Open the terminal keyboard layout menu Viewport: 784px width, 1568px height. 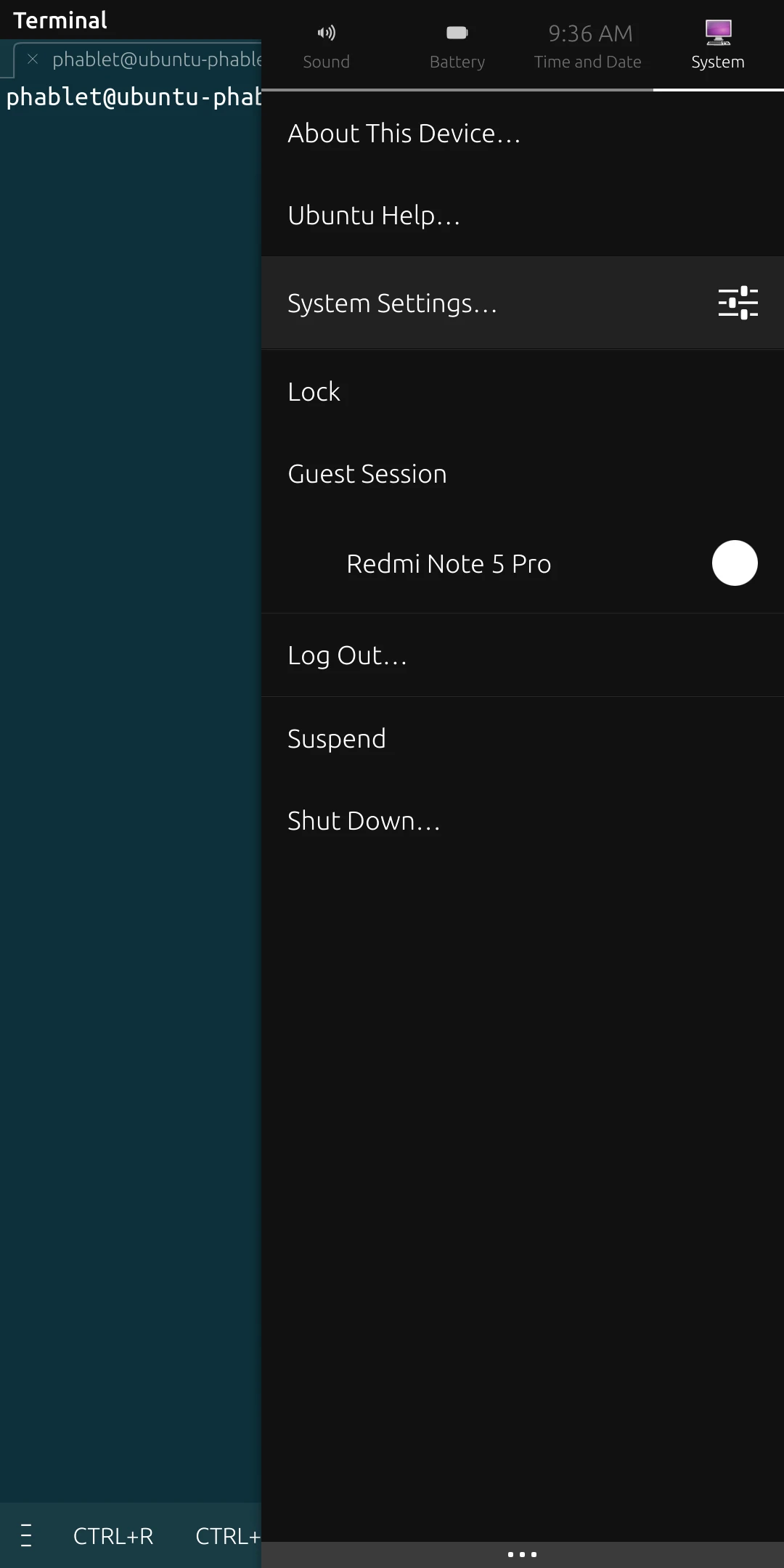tap(26, 1537)
